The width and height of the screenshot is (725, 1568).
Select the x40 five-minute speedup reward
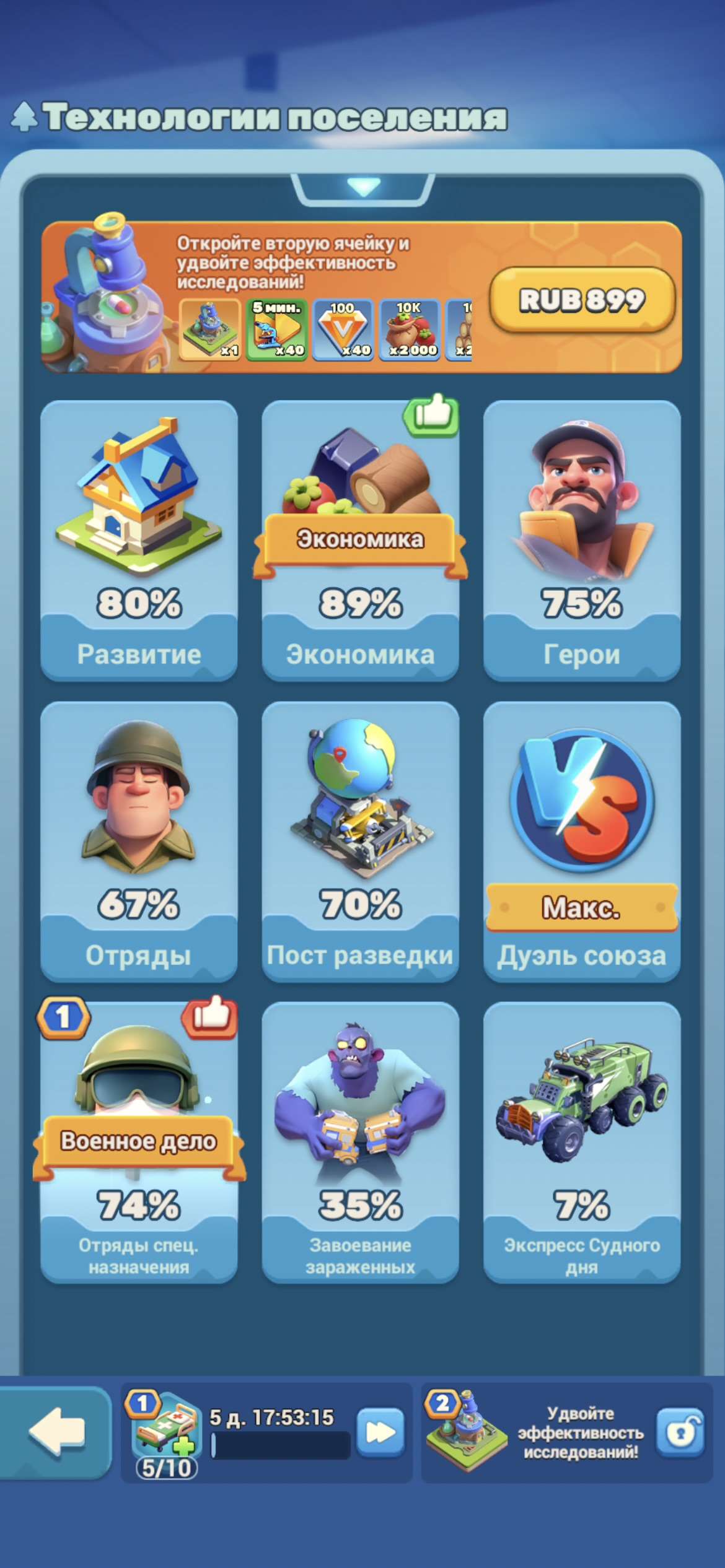pyautogui.click(x=276, y=329)
